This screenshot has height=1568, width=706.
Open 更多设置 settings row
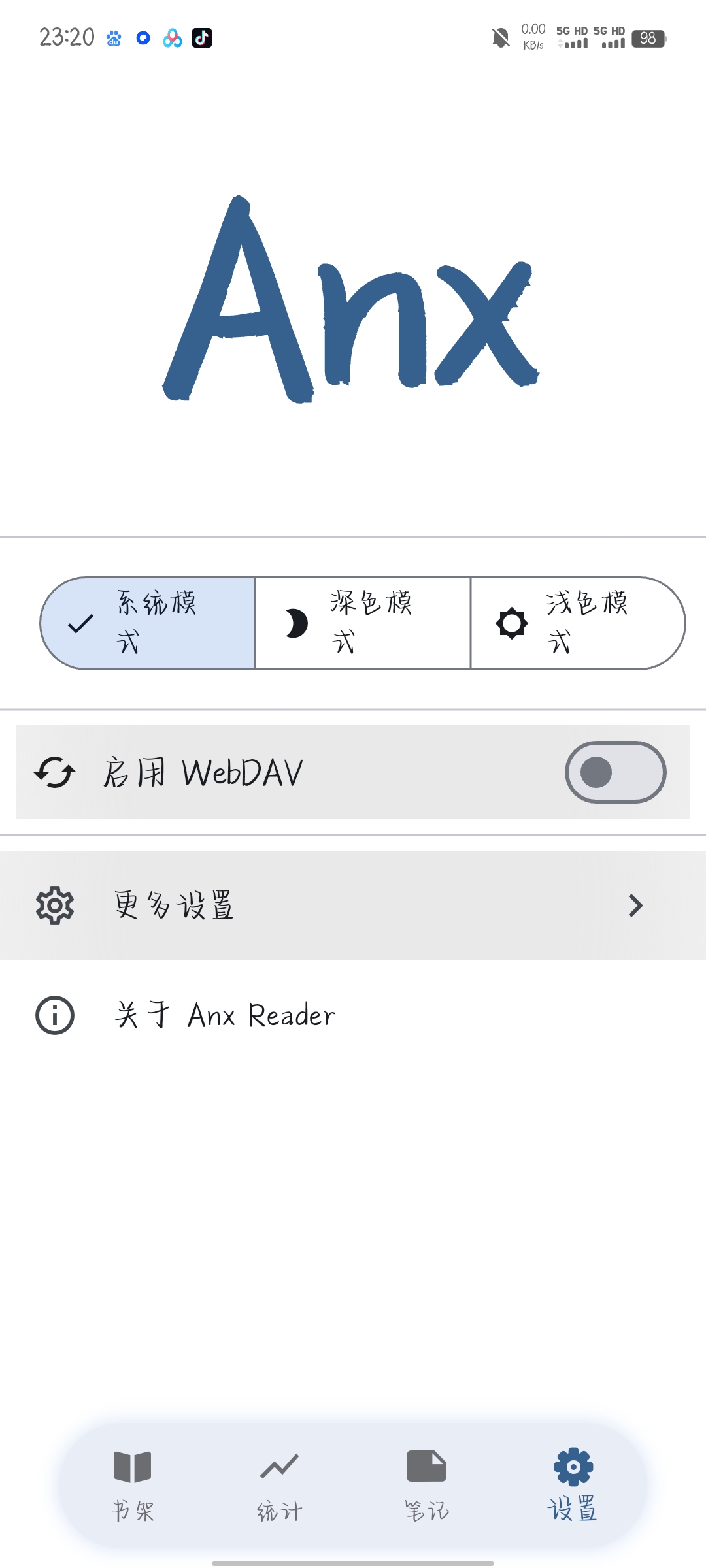[x=353, y=906]
